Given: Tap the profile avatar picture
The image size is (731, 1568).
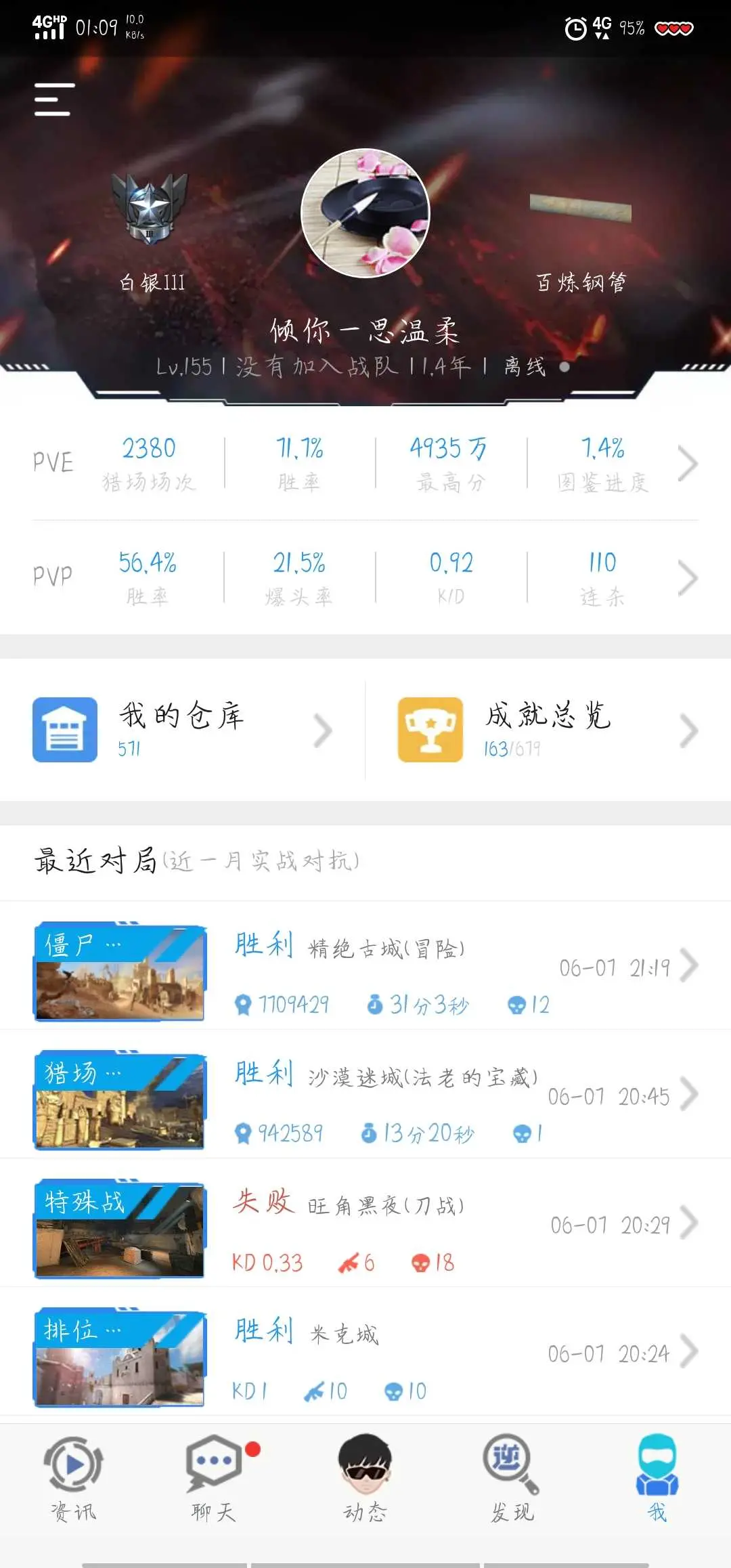Looking at the screenshot, I should point(365,213).
